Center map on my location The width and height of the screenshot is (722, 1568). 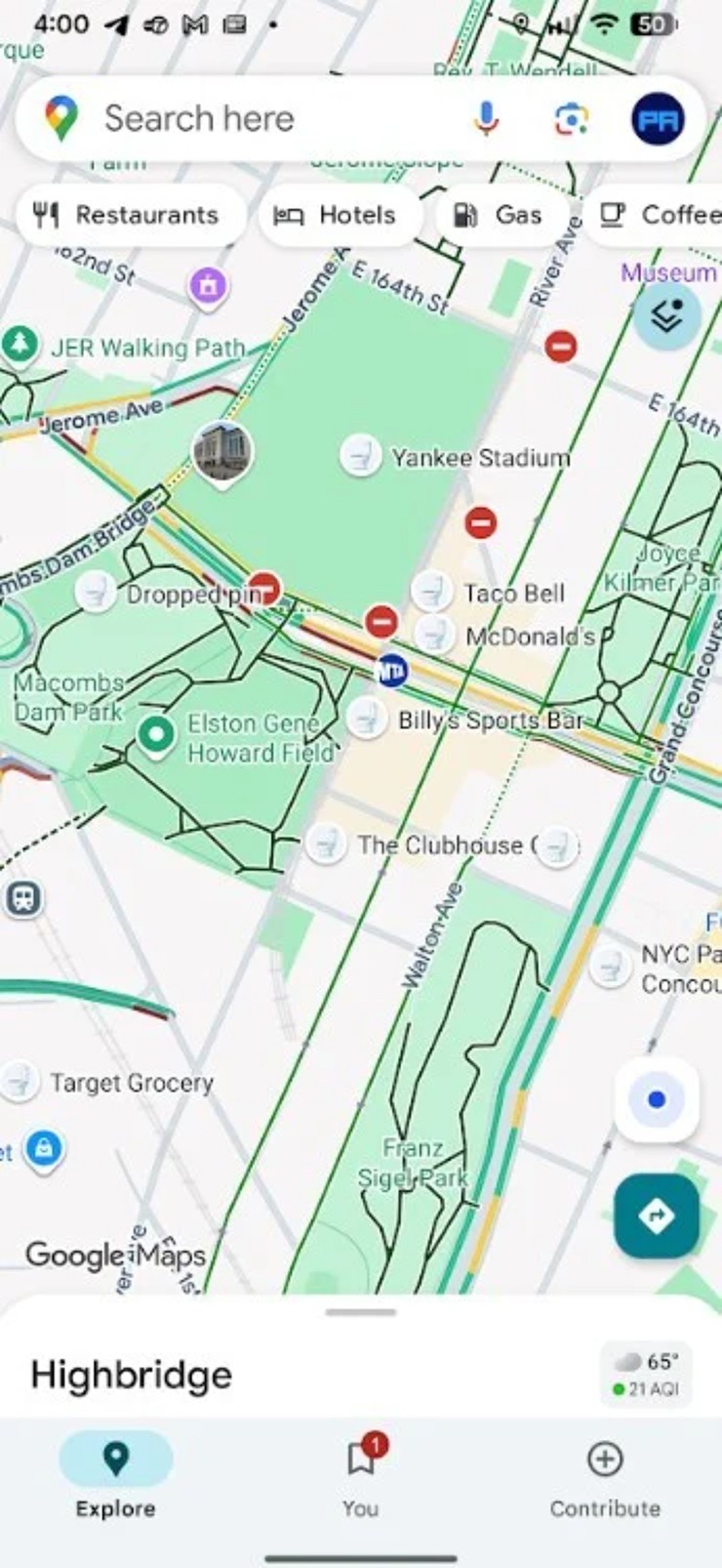pyautogui.click(x=657, y=1099)
